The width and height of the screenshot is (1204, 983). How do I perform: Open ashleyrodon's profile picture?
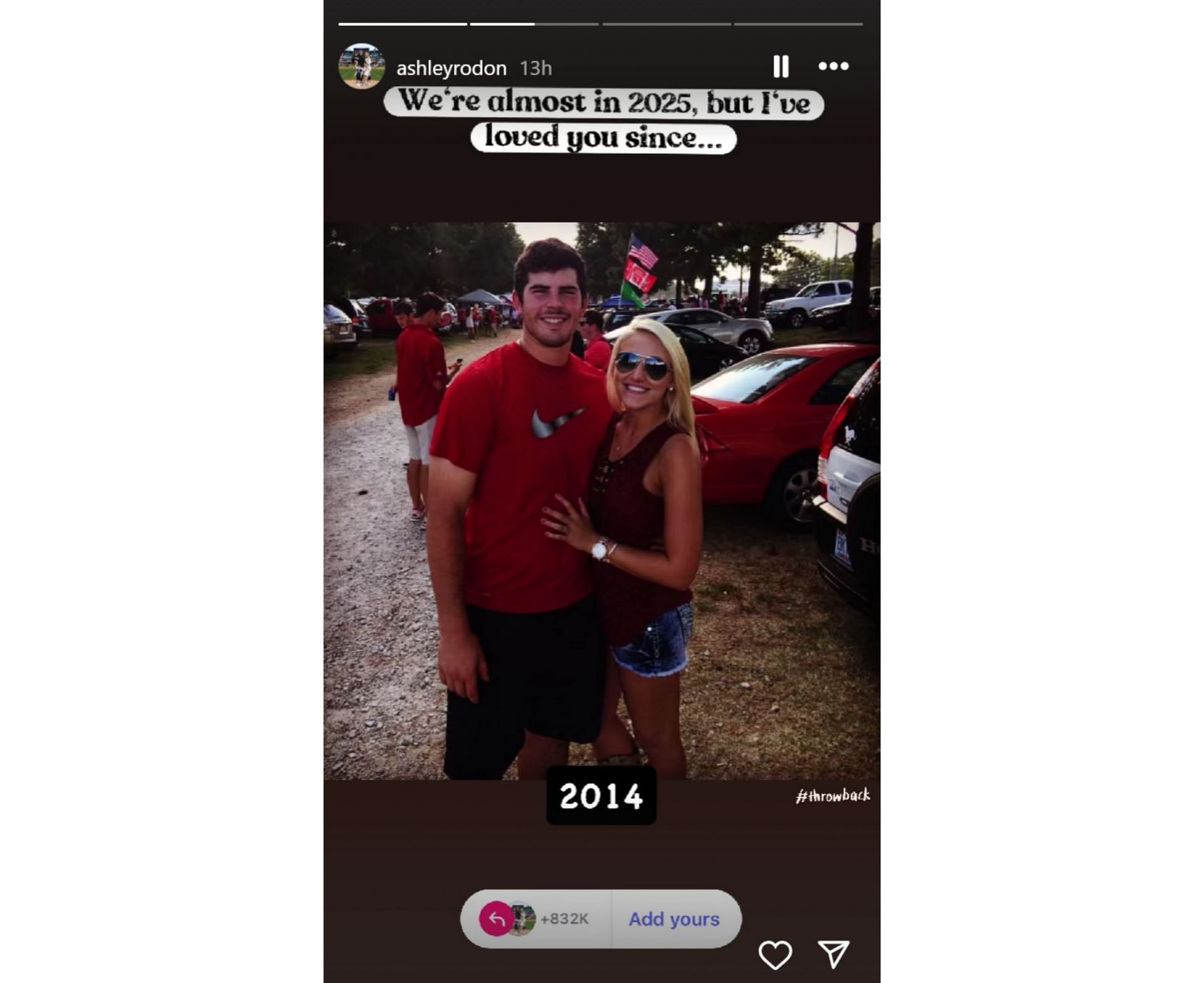coord(361,66)
